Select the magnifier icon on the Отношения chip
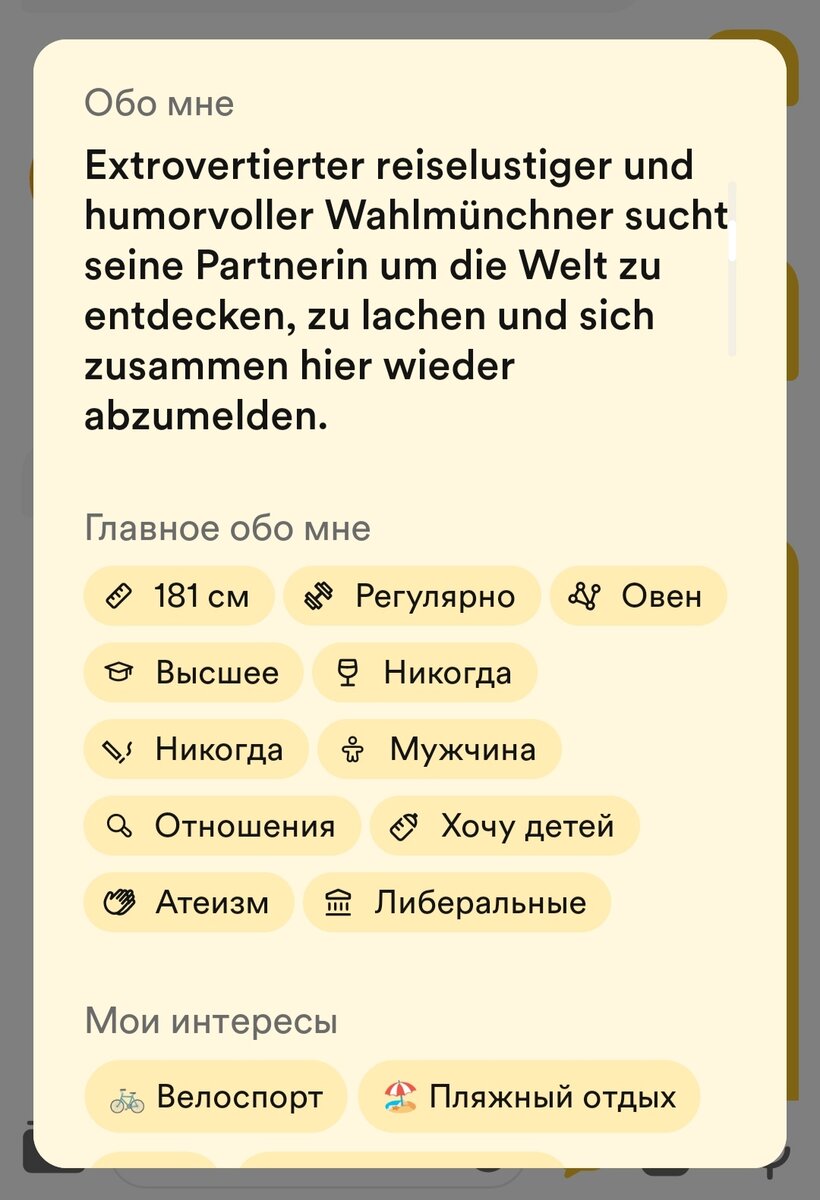Viewport: 820px width, 1200px height. [122, 825]
